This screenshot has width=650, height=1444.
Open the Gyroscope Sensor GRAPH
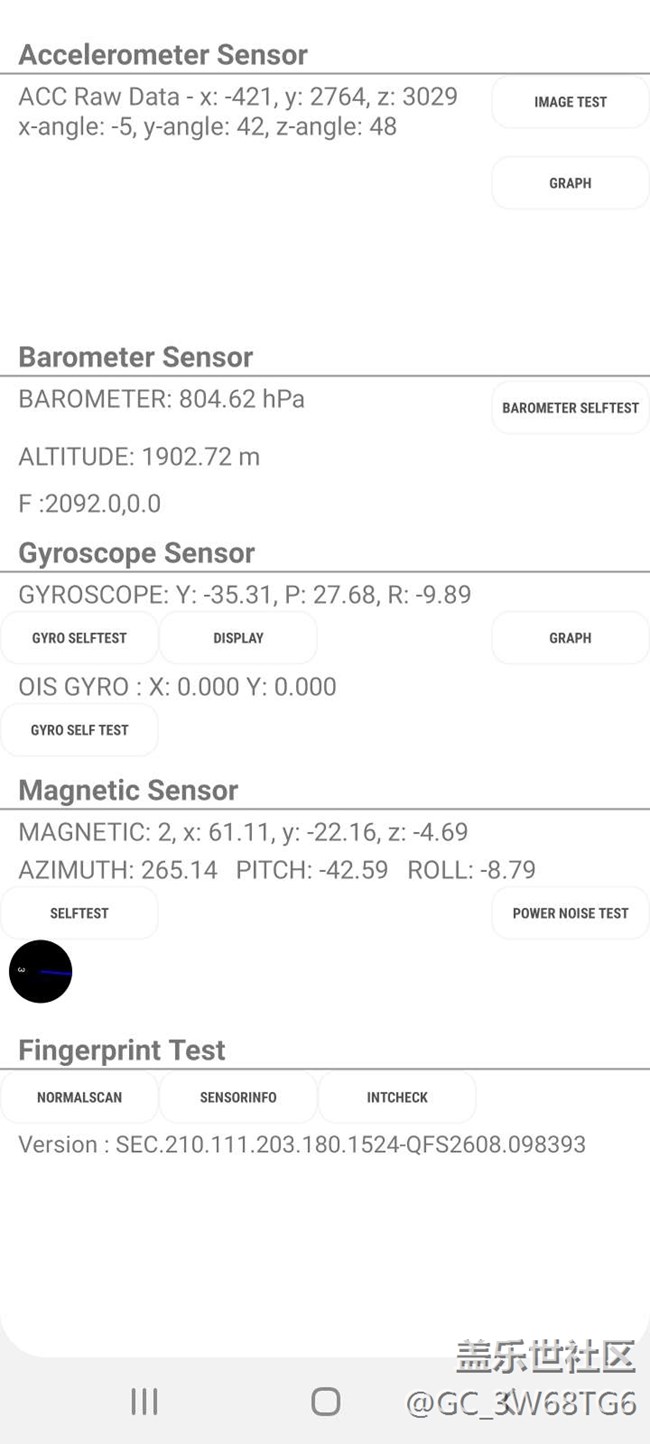570,638
